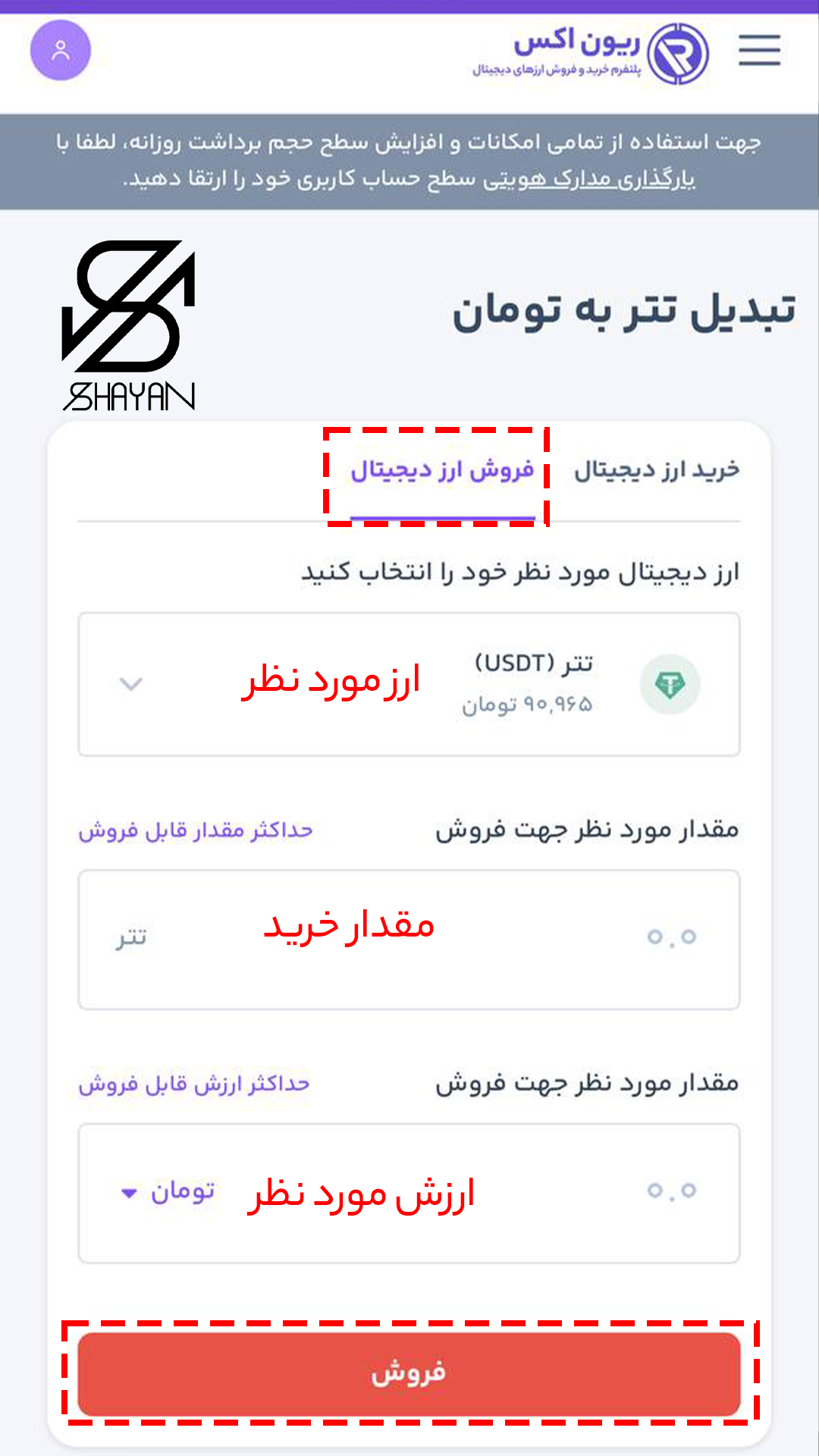The height and width of the screenshot is (1456, 819).
Task: Switch to the خرید ارز دیجیتال tab
Action: (656, 470)
